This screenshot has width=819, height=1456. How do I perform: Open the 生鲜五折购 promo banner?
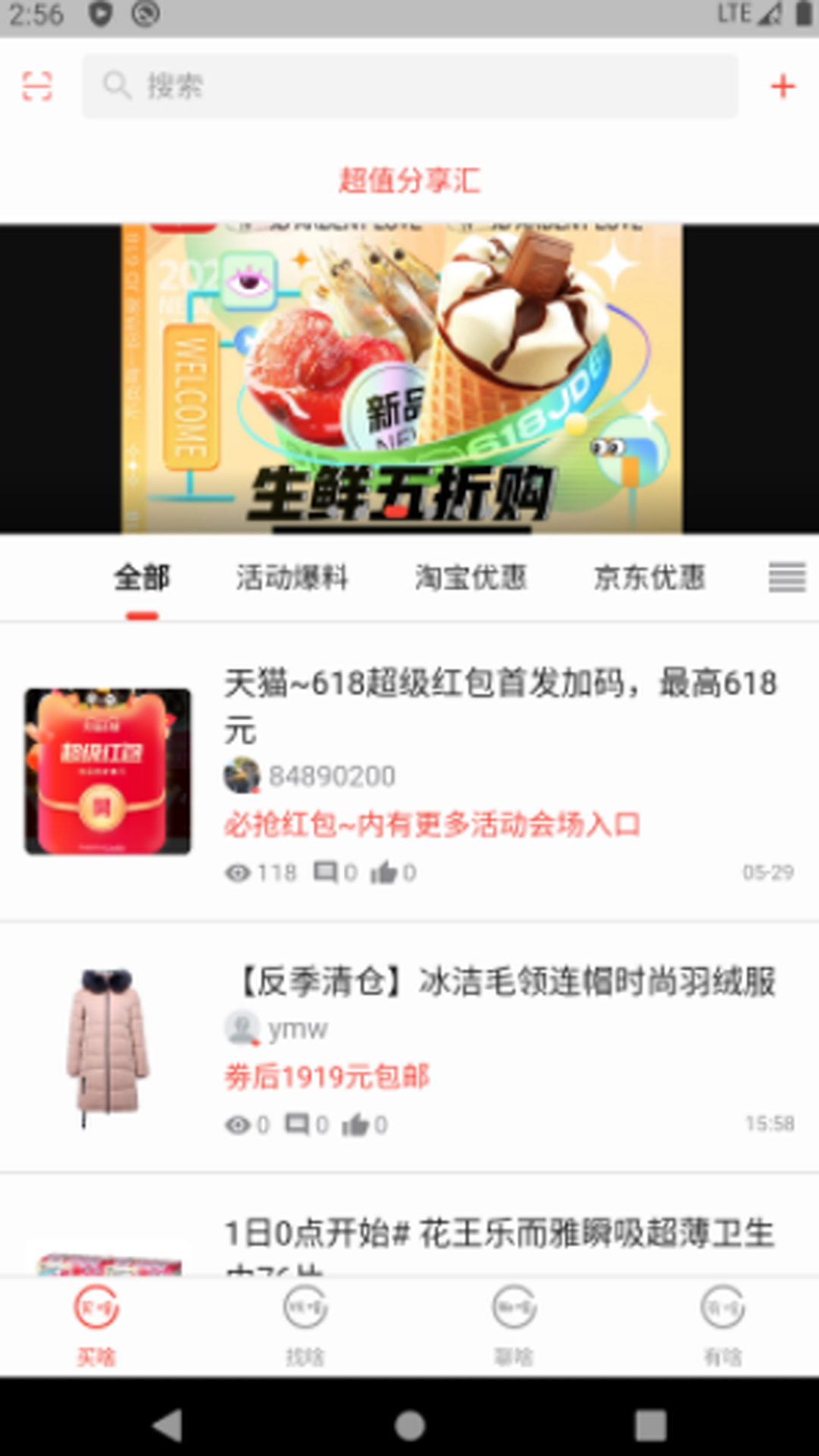402,378
